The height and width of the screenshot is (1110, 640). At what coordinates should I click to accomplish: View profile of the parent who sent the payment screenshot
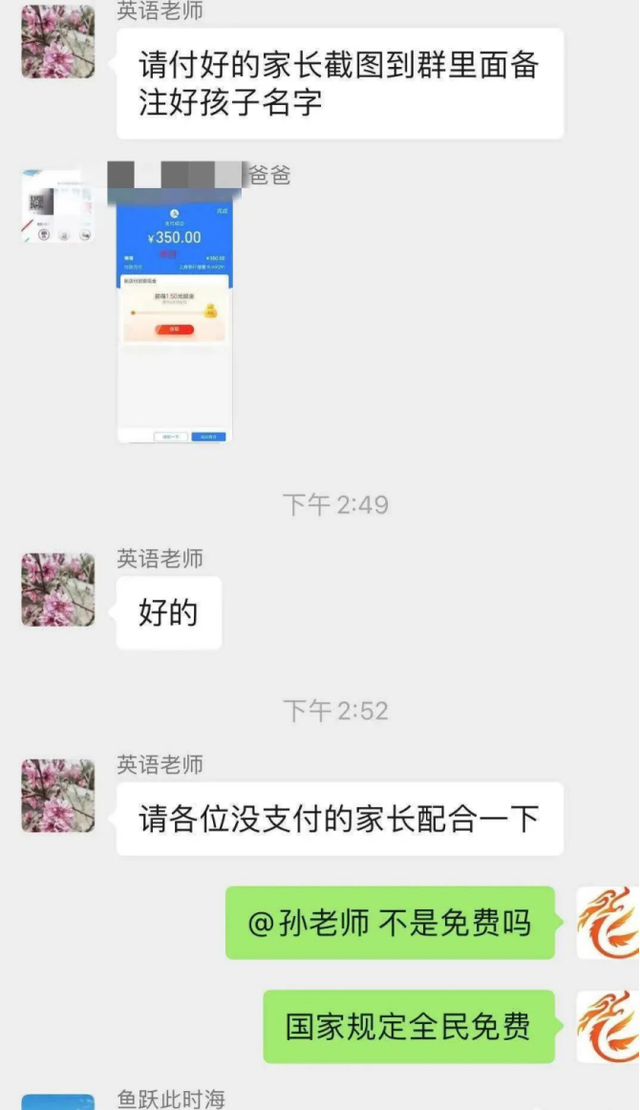58,207
